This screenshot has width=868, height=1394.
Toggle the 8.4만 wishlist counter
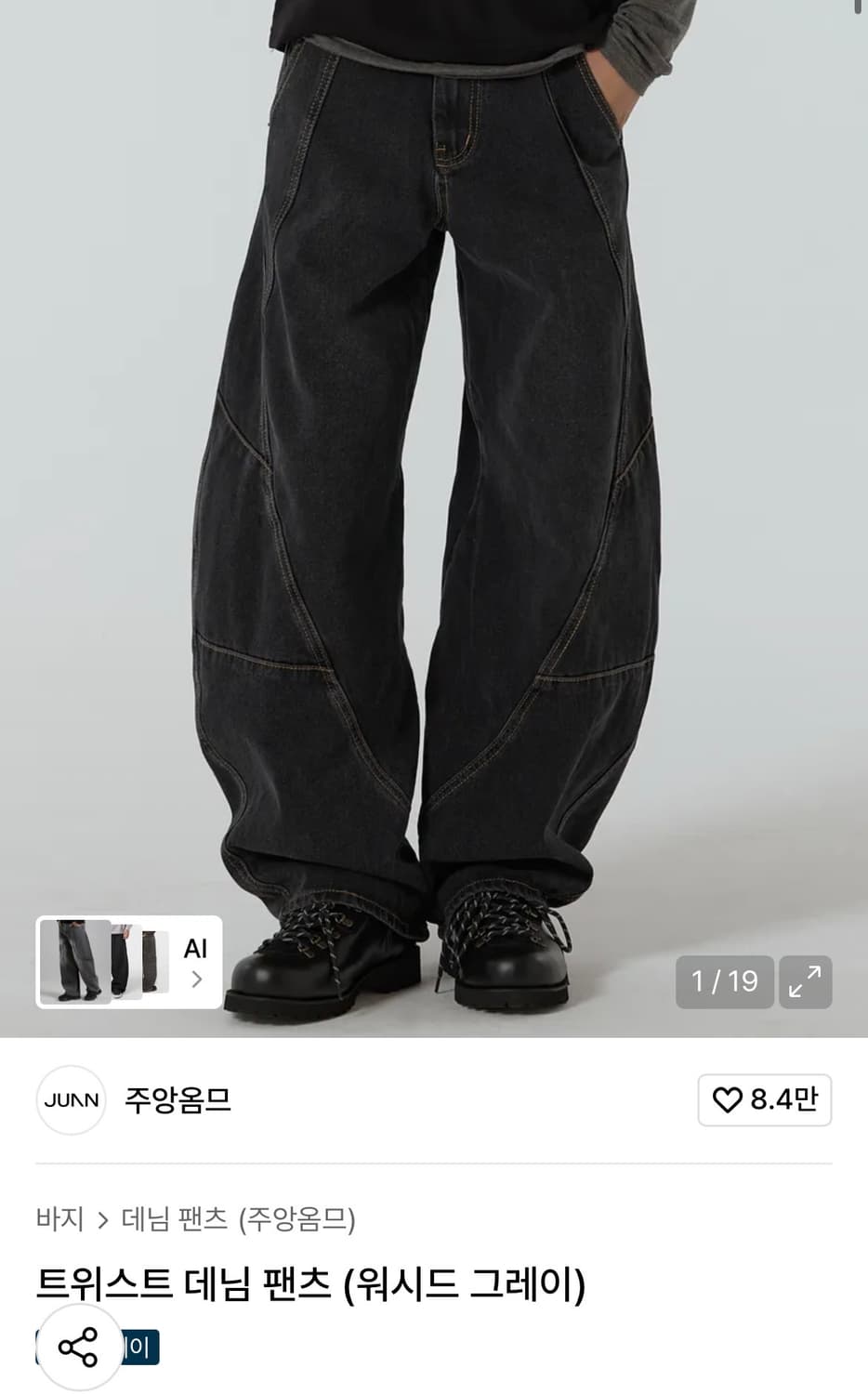coord(765,1099)
